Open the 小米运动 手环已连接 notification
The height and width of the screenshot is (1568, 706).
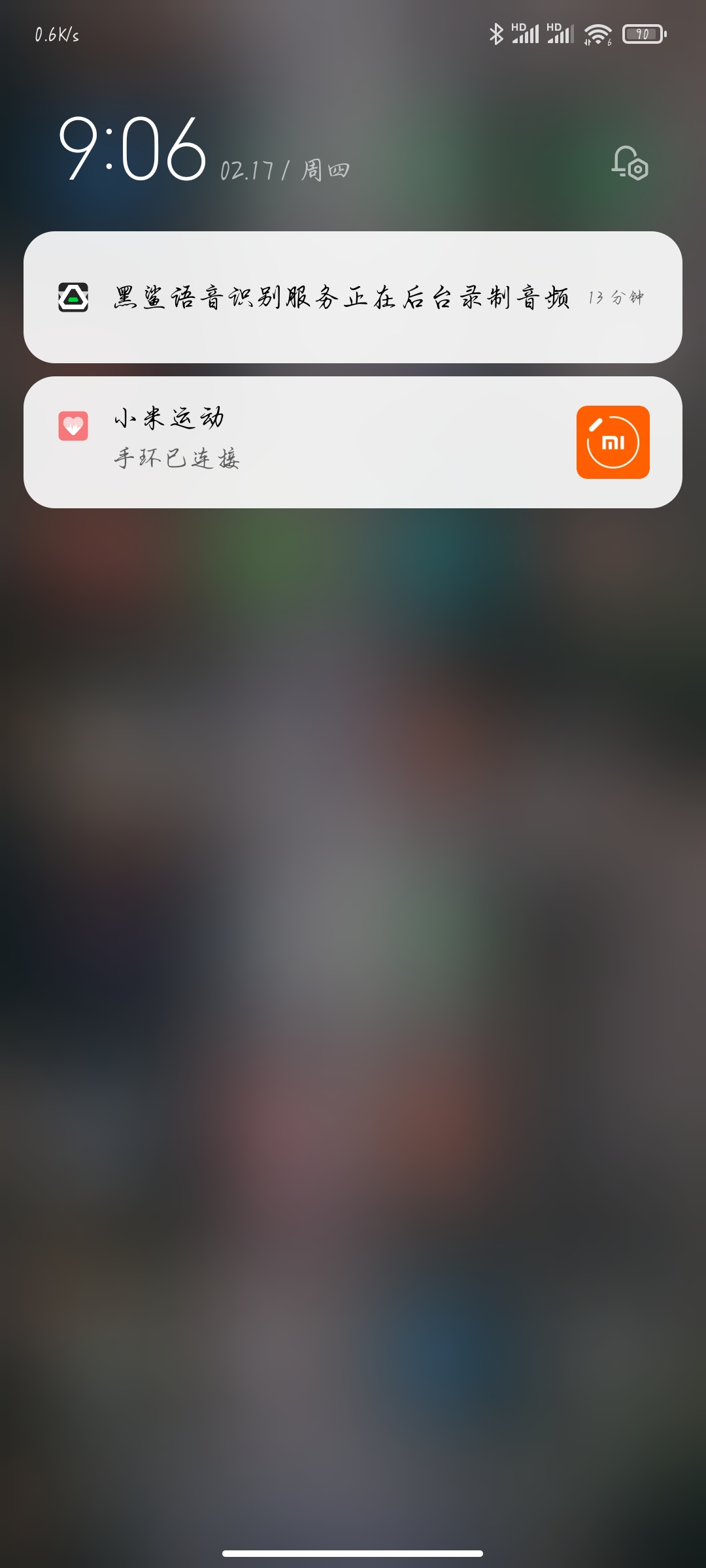353,442
